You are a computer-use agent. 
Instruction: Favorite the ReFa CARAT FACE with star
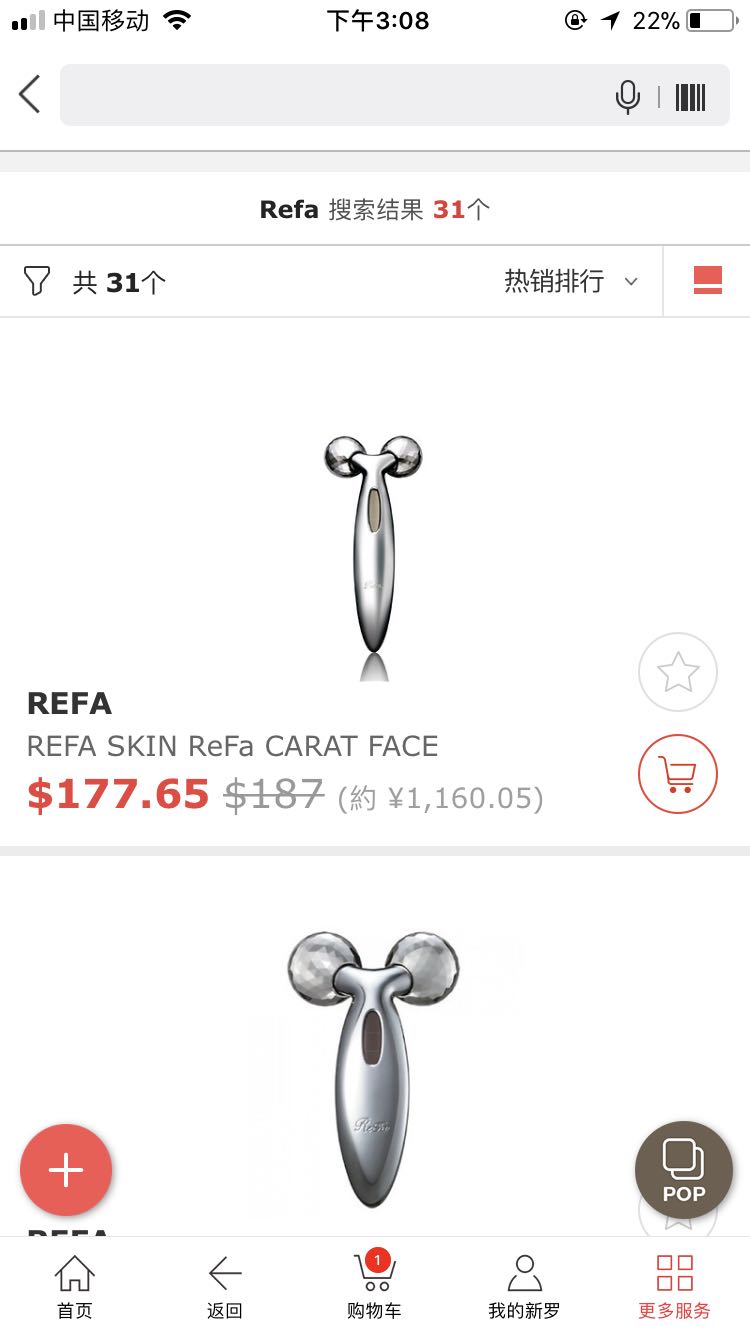[677, 672]
